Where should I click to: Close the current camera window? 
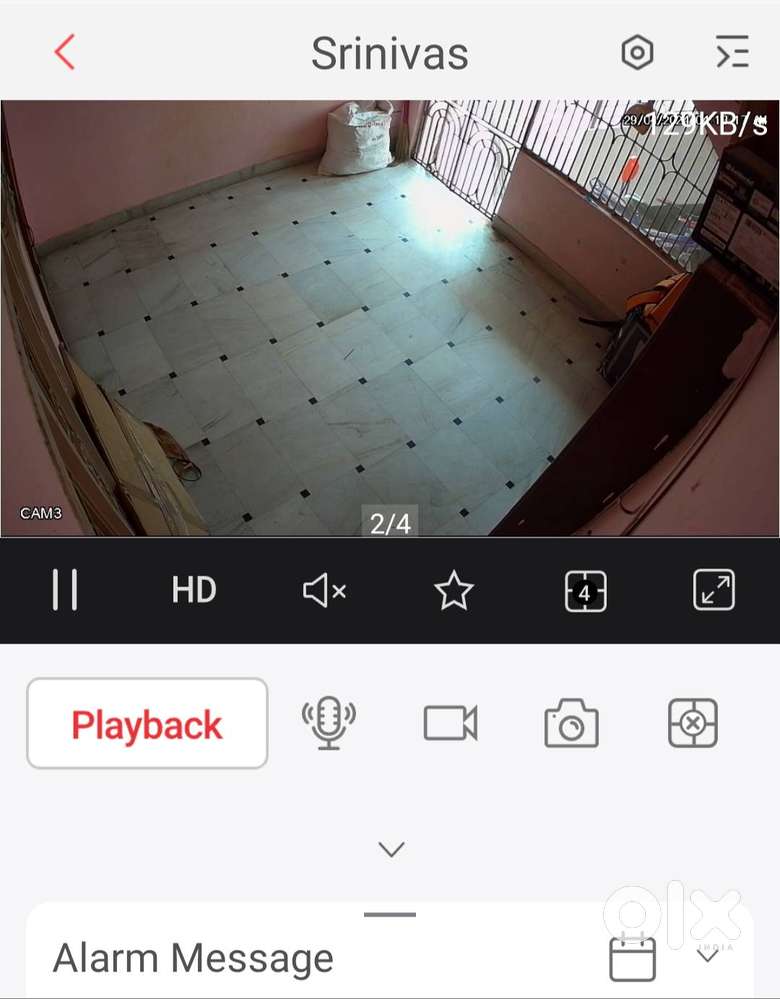pyautogui.click(x=692, y=724)
